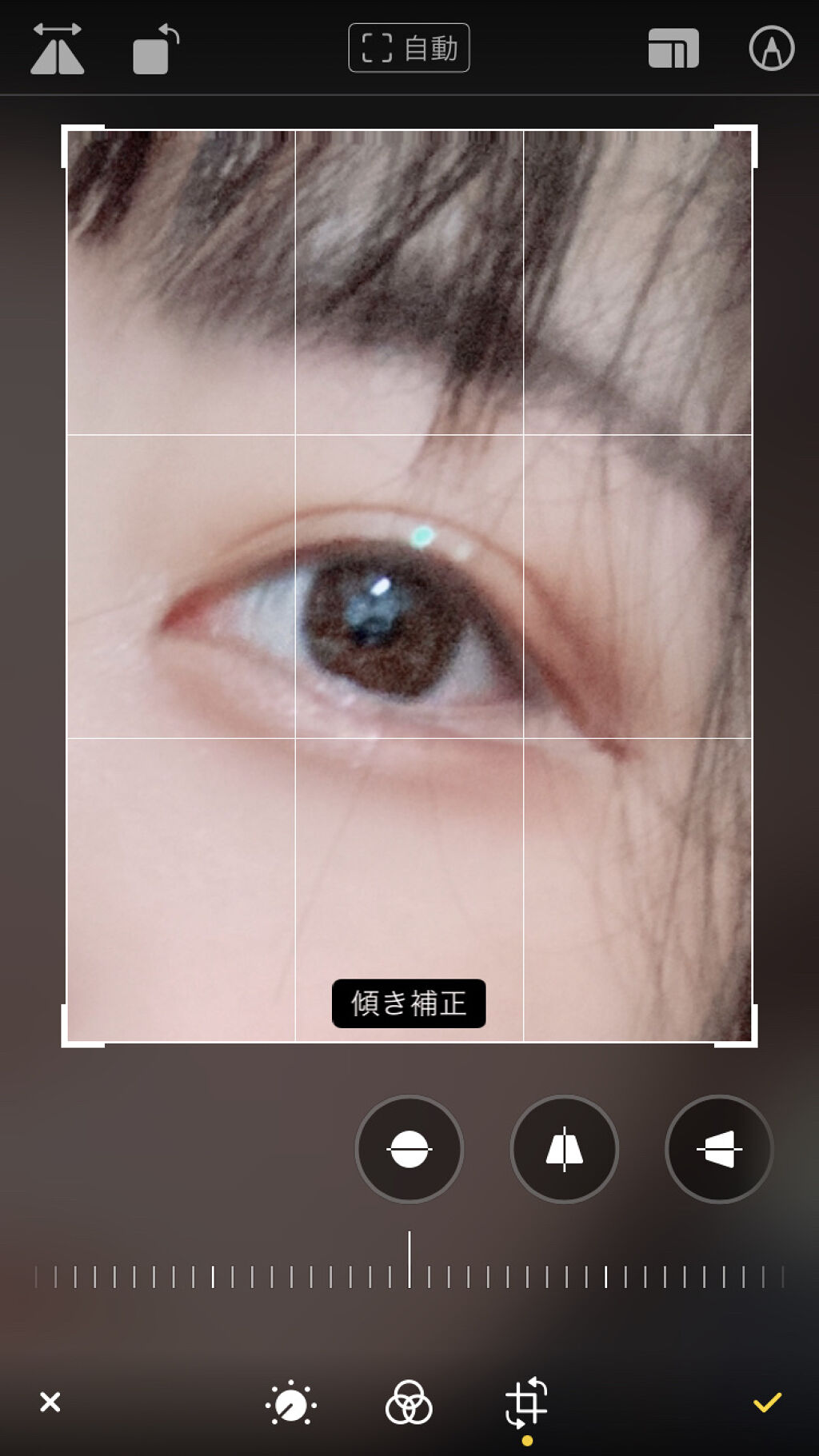Flip the photo horizontally
Viewport: 819px width, 1456px height.
click(x=57, y=49)
